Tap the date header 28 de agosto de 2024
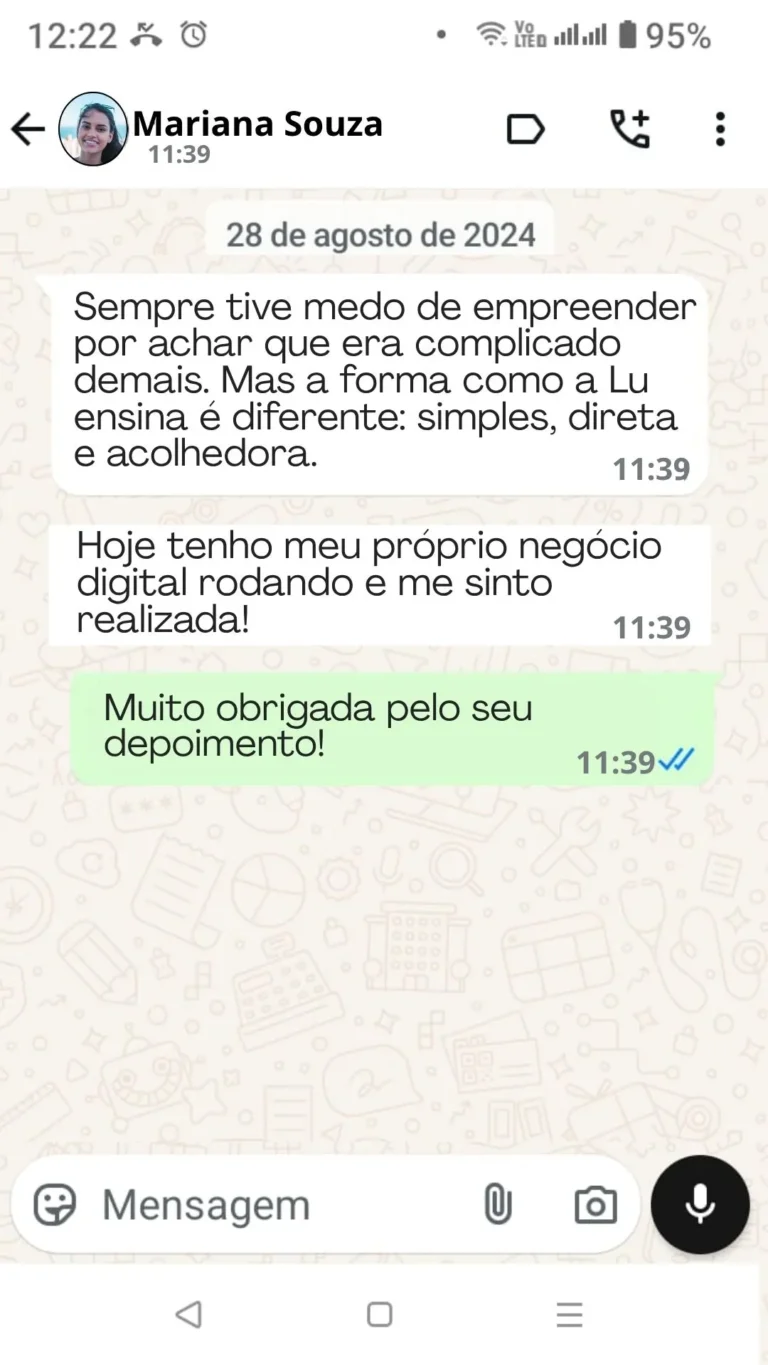 pos(382,235)
